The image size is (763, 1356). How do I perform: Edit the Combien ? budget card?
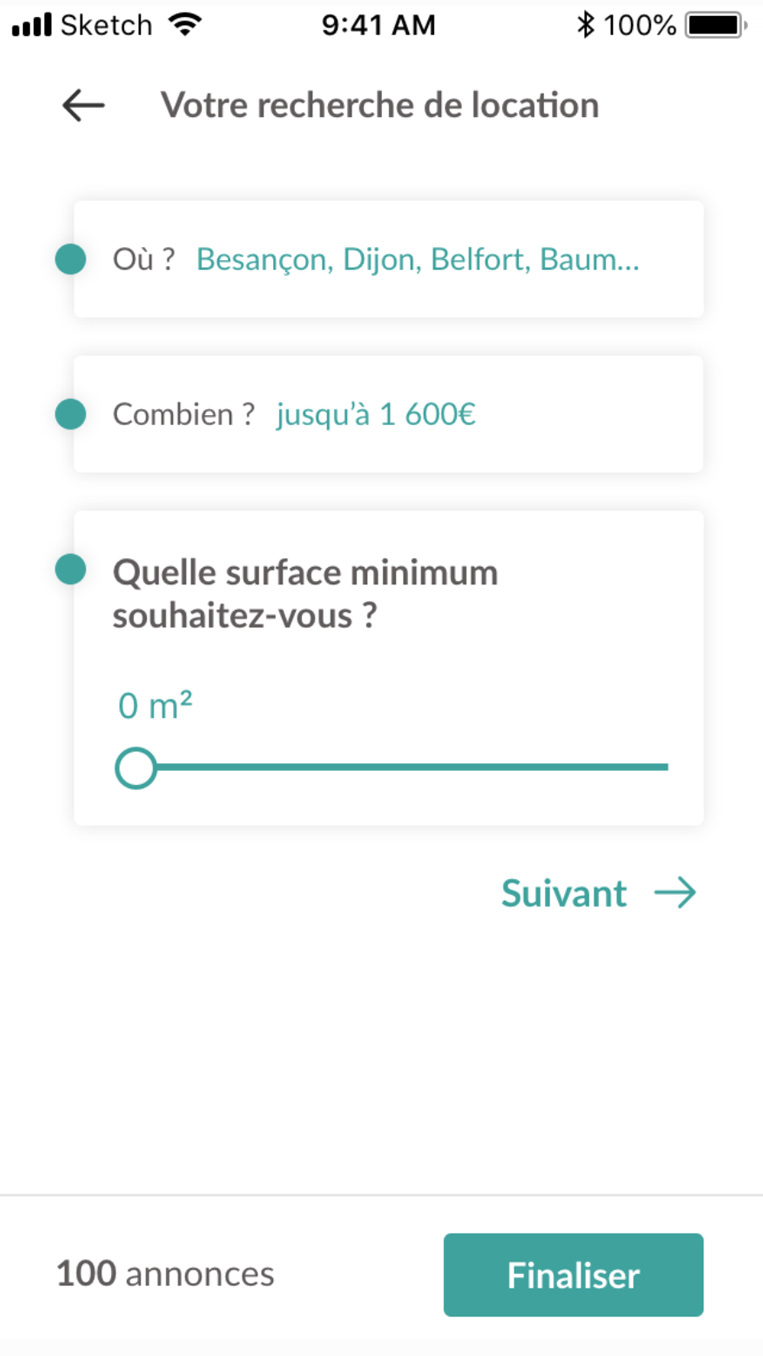pos(388,414)
